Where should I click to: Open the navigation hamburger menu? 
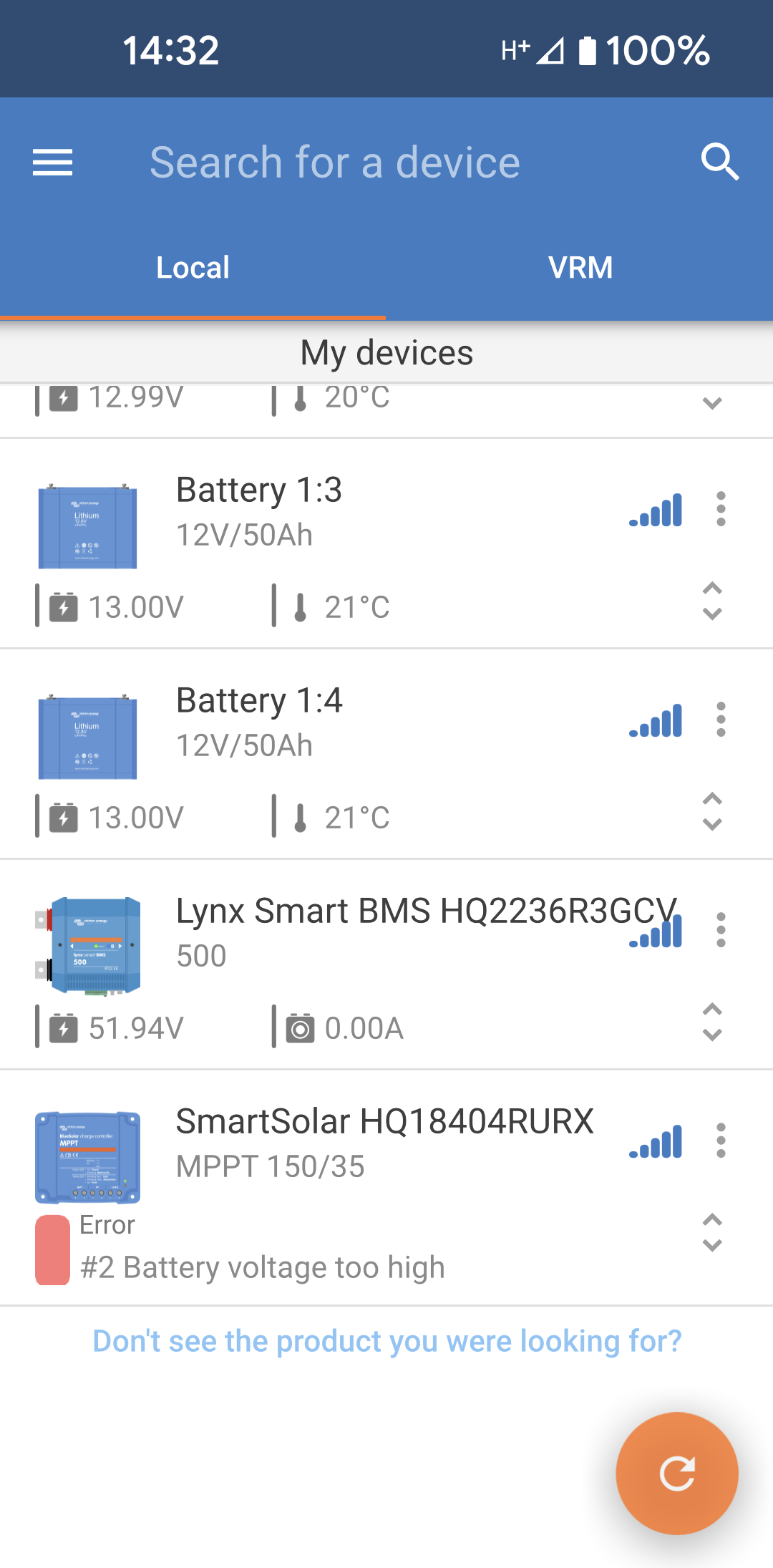point(52,163)
